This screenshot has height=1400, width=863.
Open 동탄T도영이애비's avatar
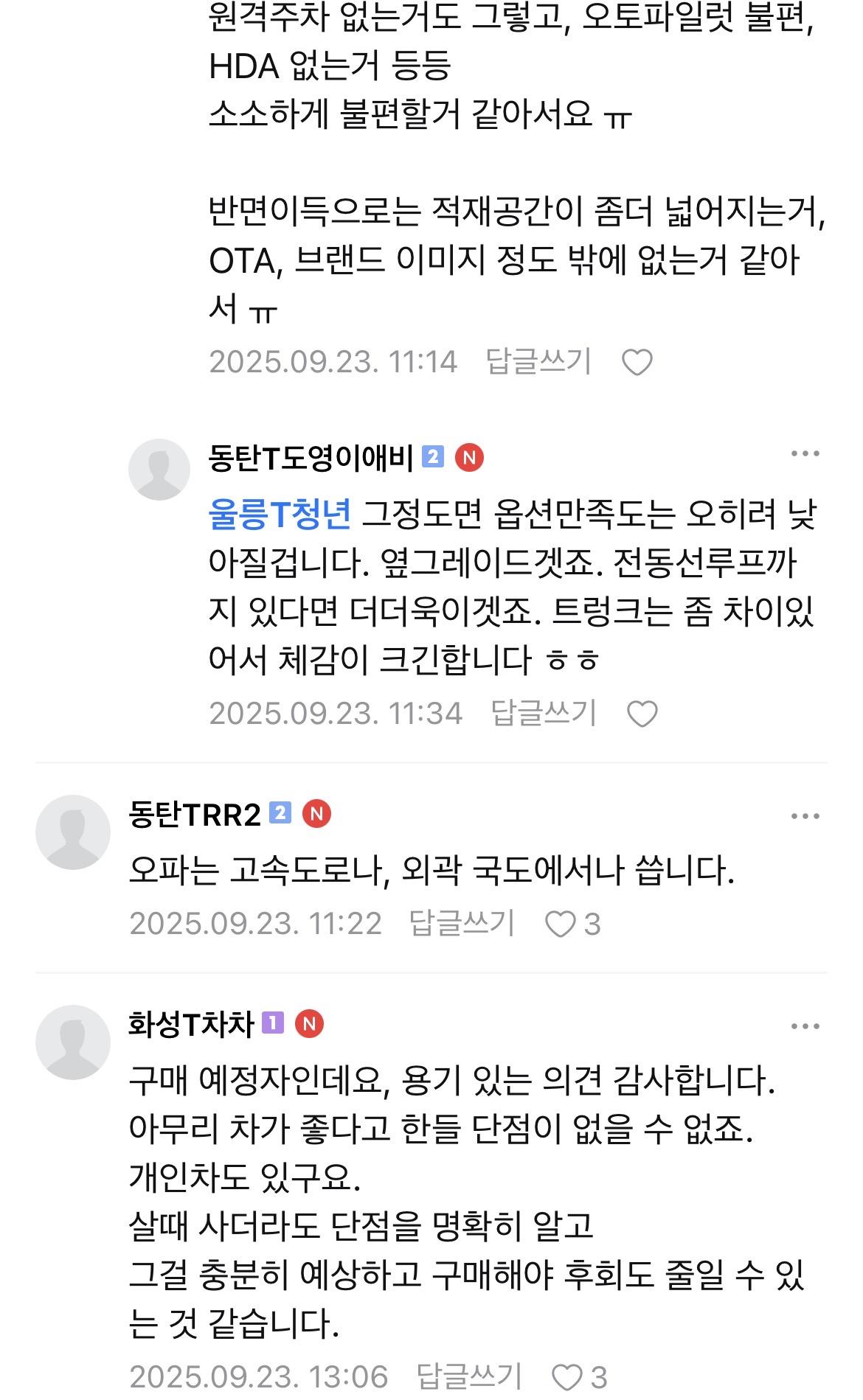(159, 470)
